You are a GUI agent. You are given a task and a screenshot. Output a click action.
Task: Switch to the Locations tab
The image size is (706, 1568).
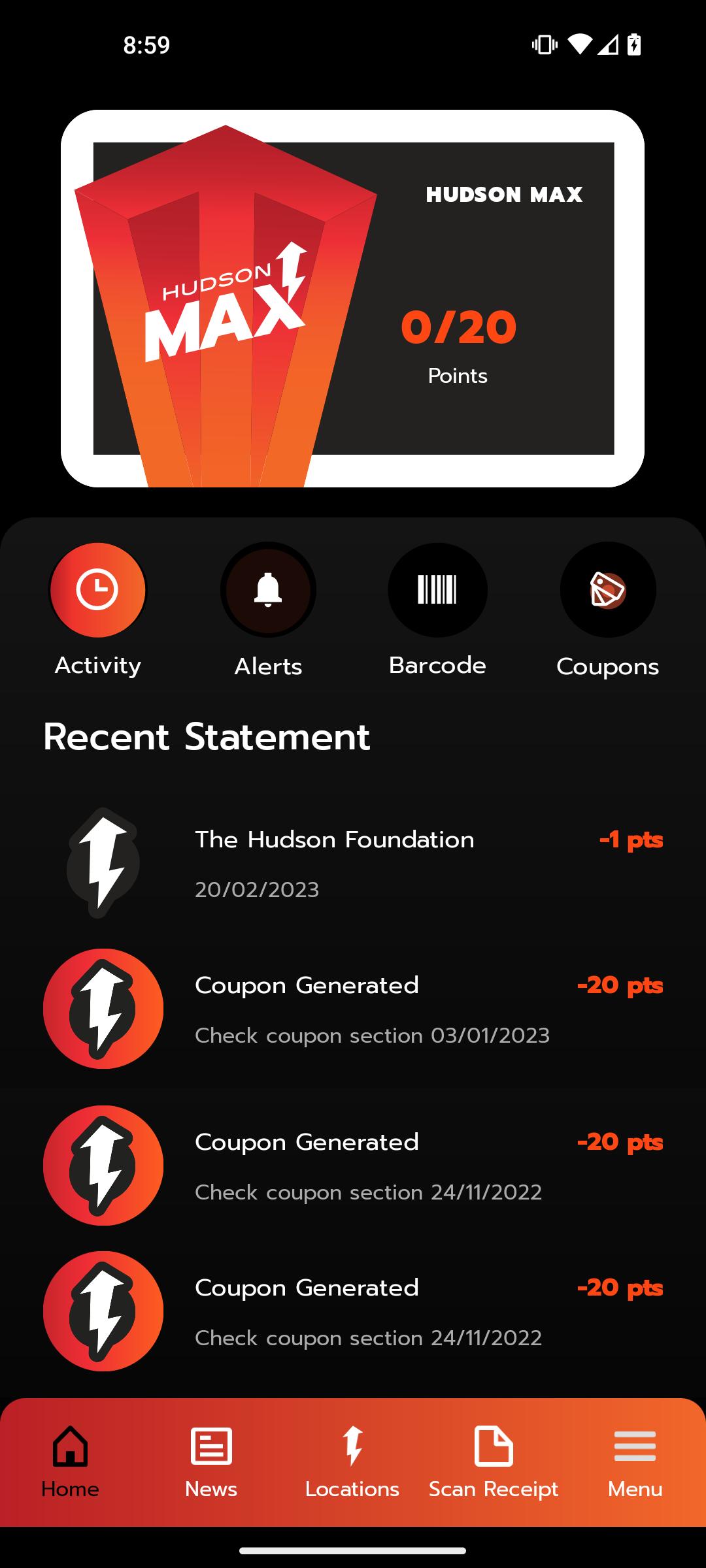pyautogui.click(x=352, y=1462)
